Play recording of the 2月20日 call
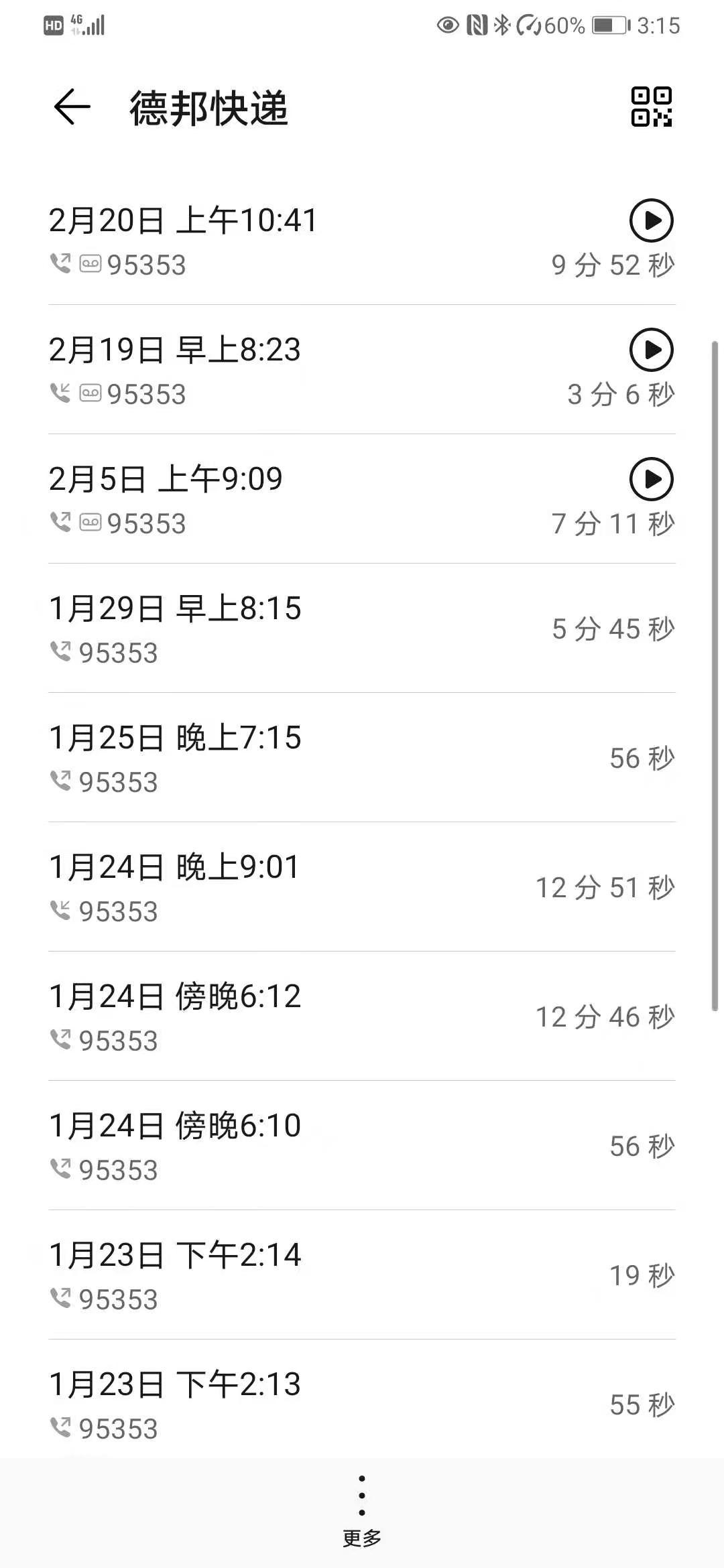This screenshot has width=724, height=1568. coord(651,220)
